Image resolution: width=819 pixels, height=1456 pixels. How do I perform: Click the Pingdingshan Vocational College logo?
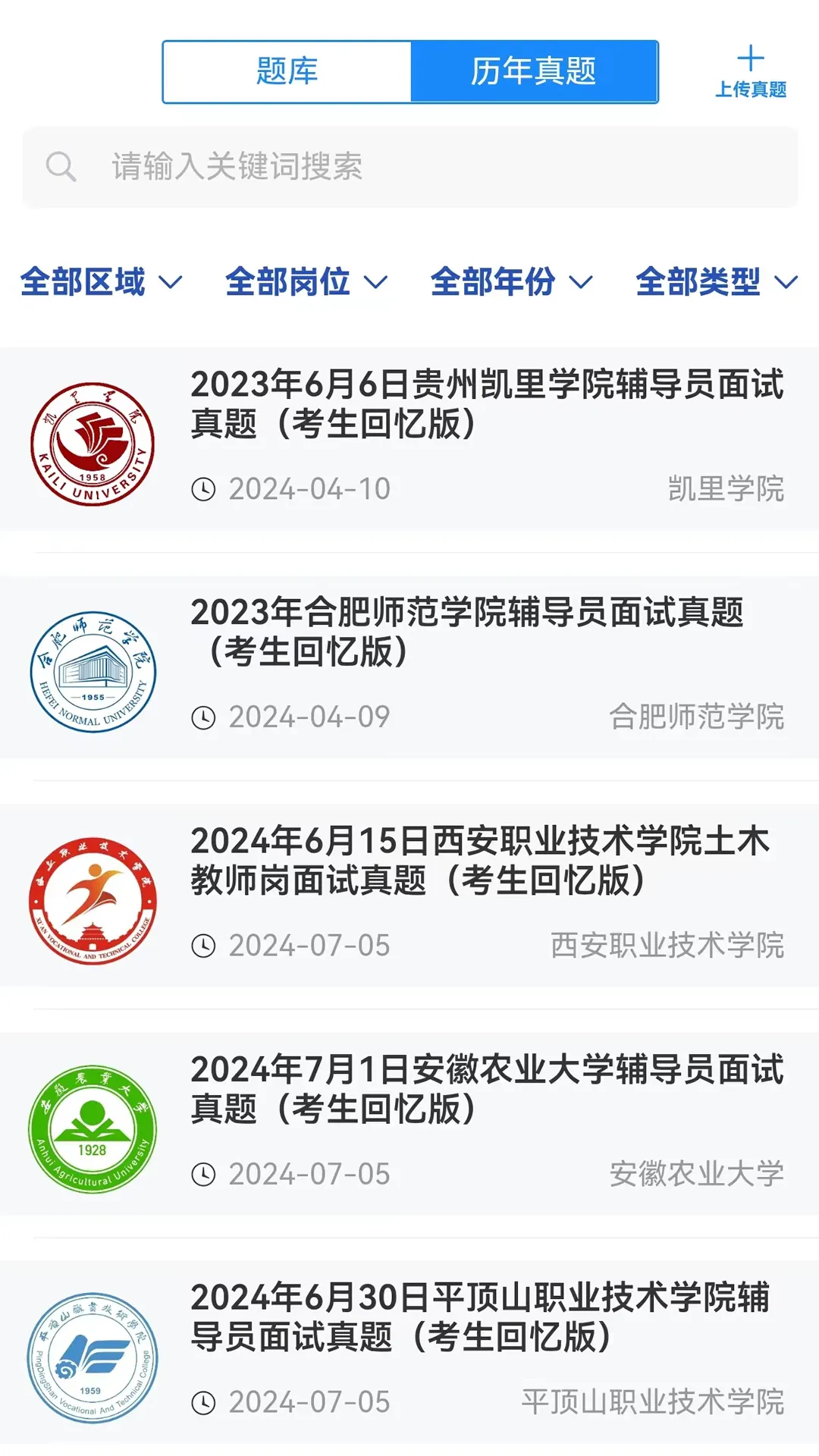[93, 1356]
